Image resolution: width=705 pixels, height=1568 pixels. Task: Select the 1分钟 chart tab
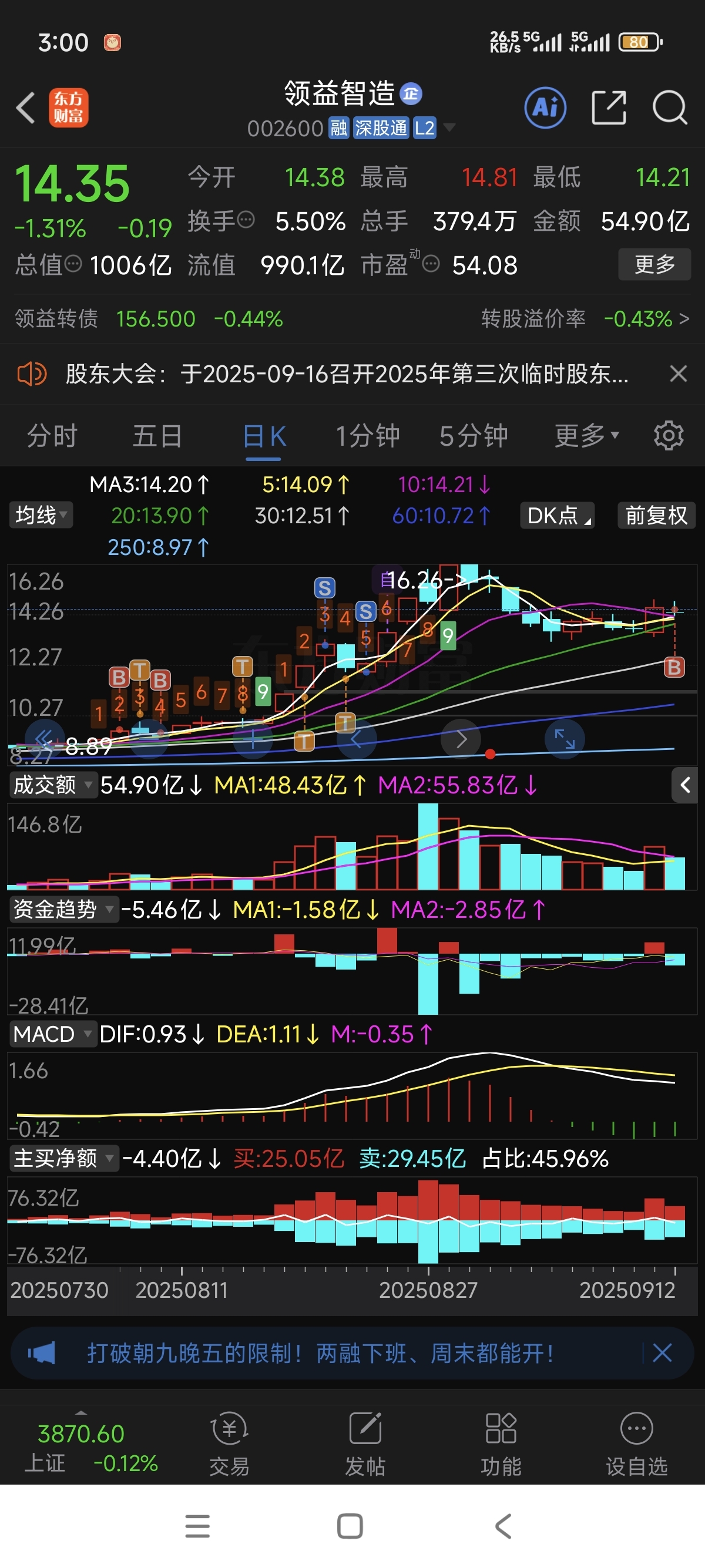pyautogui.click(x=368, y=436)
